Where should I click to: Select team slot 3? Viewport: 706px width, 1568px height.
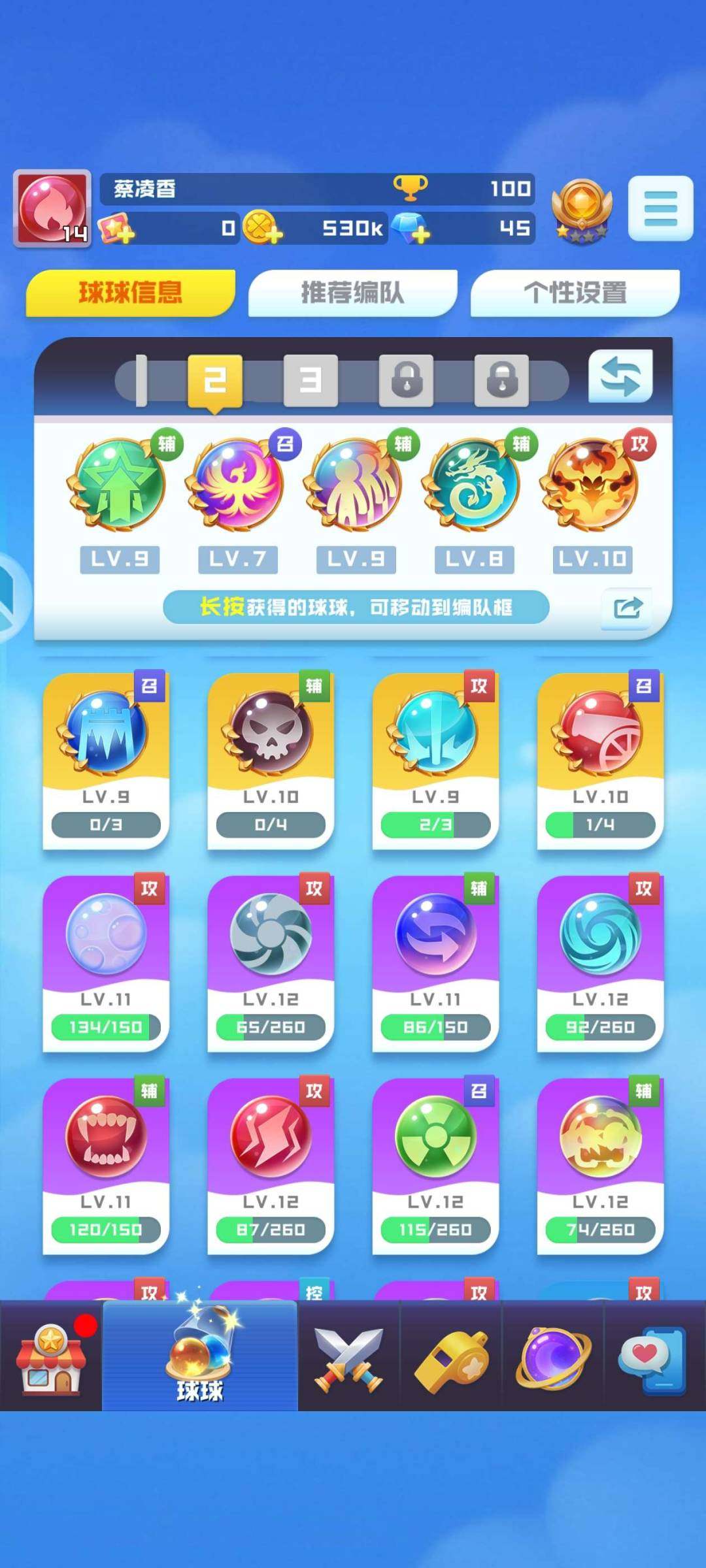point(311,380)
